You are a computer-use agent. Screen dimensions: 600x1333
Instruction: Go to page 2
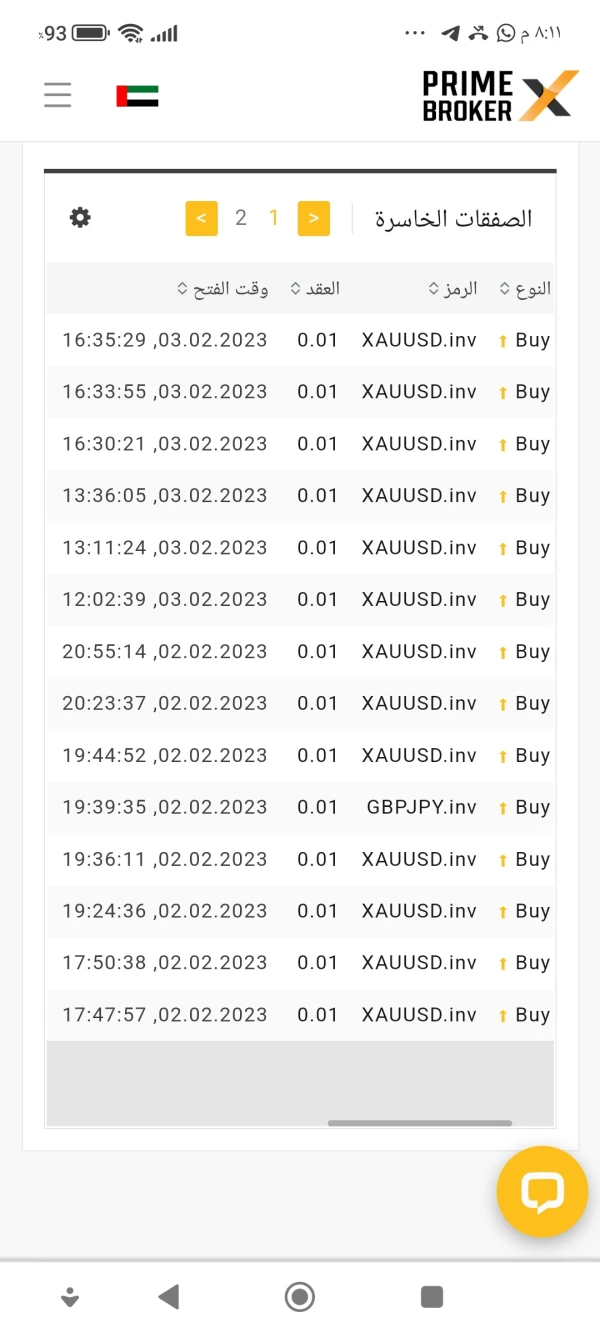(241, 218)
